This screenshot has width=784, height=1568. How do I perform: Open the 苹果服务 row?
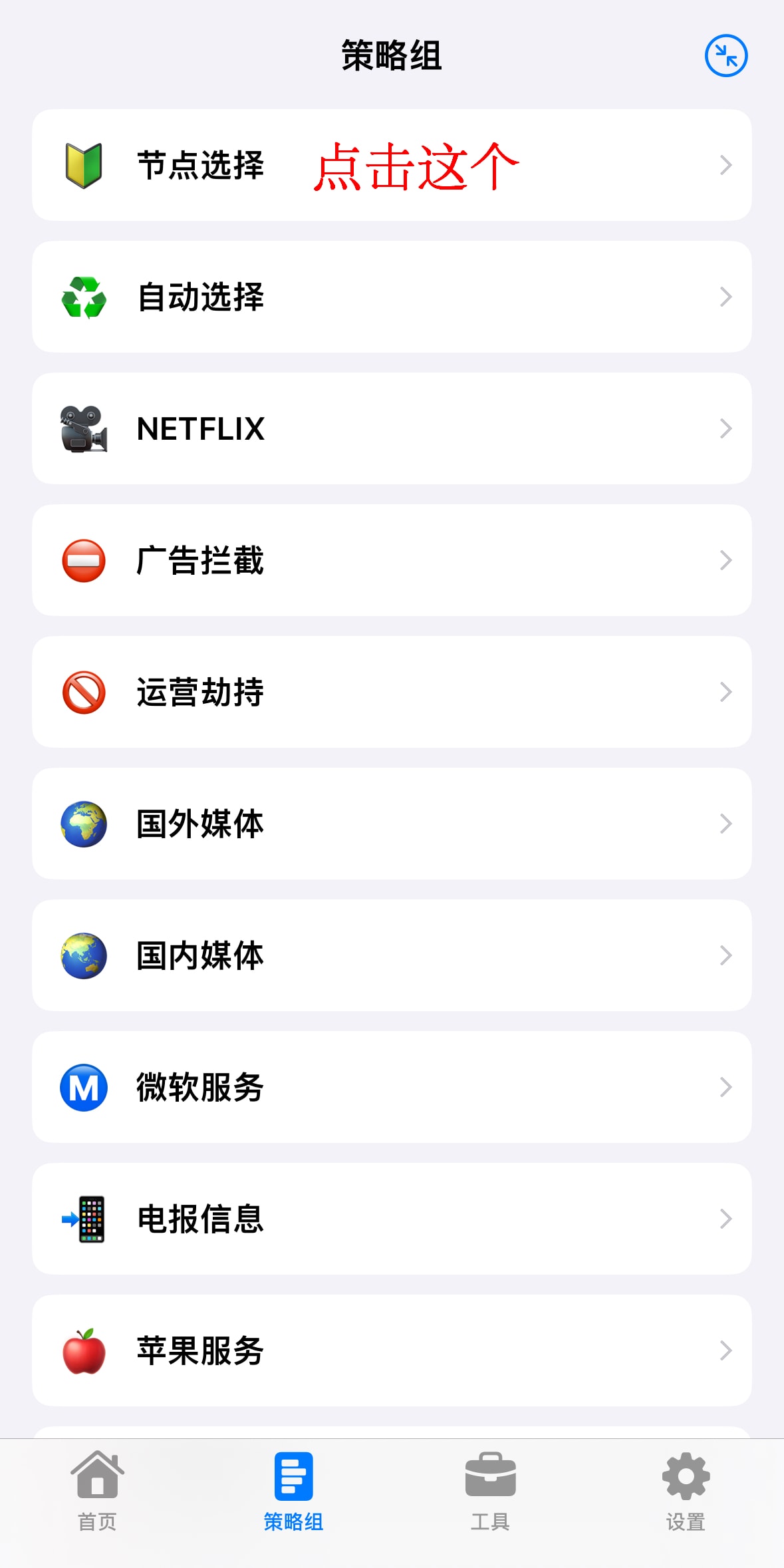coord(392,1350)
